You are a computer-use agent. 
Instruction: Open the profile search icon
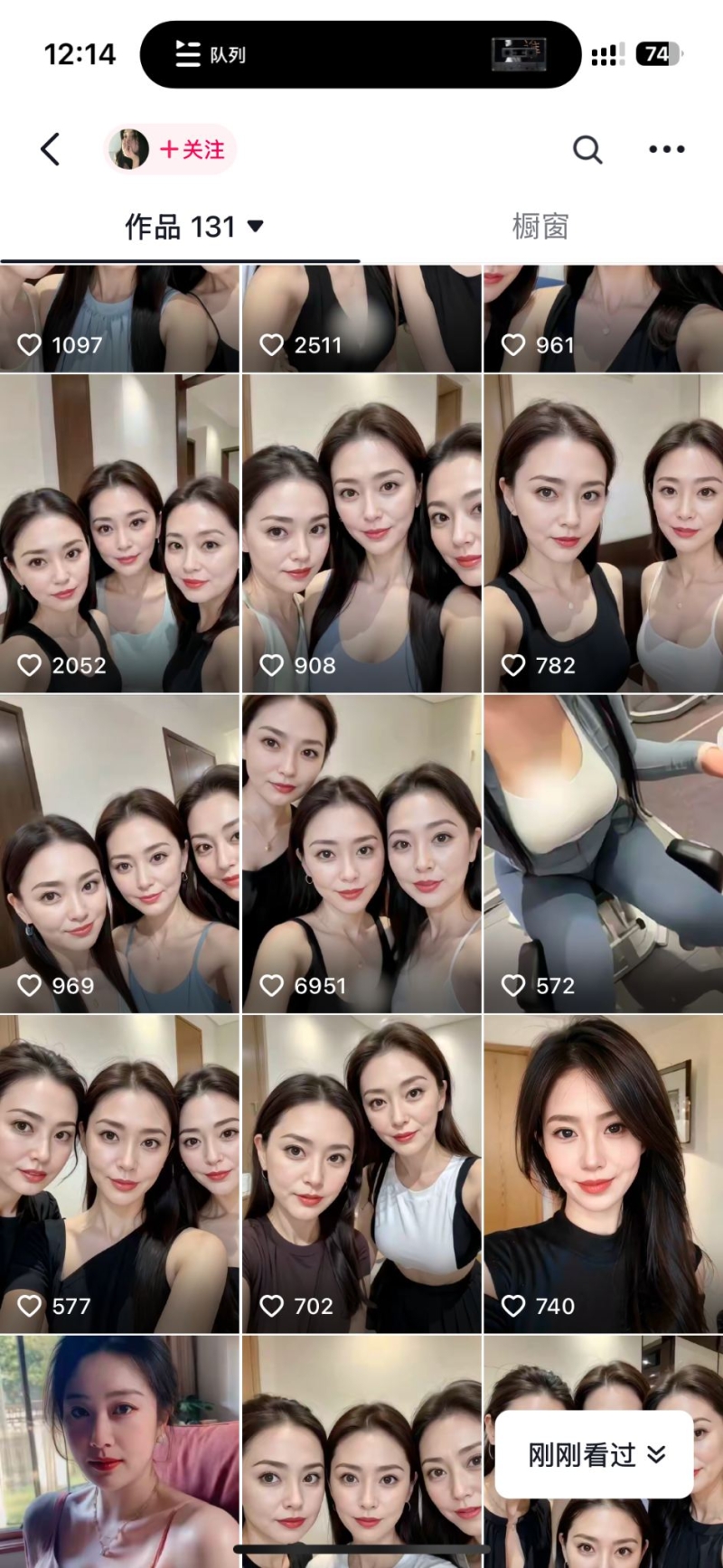(x=587, y=149)
